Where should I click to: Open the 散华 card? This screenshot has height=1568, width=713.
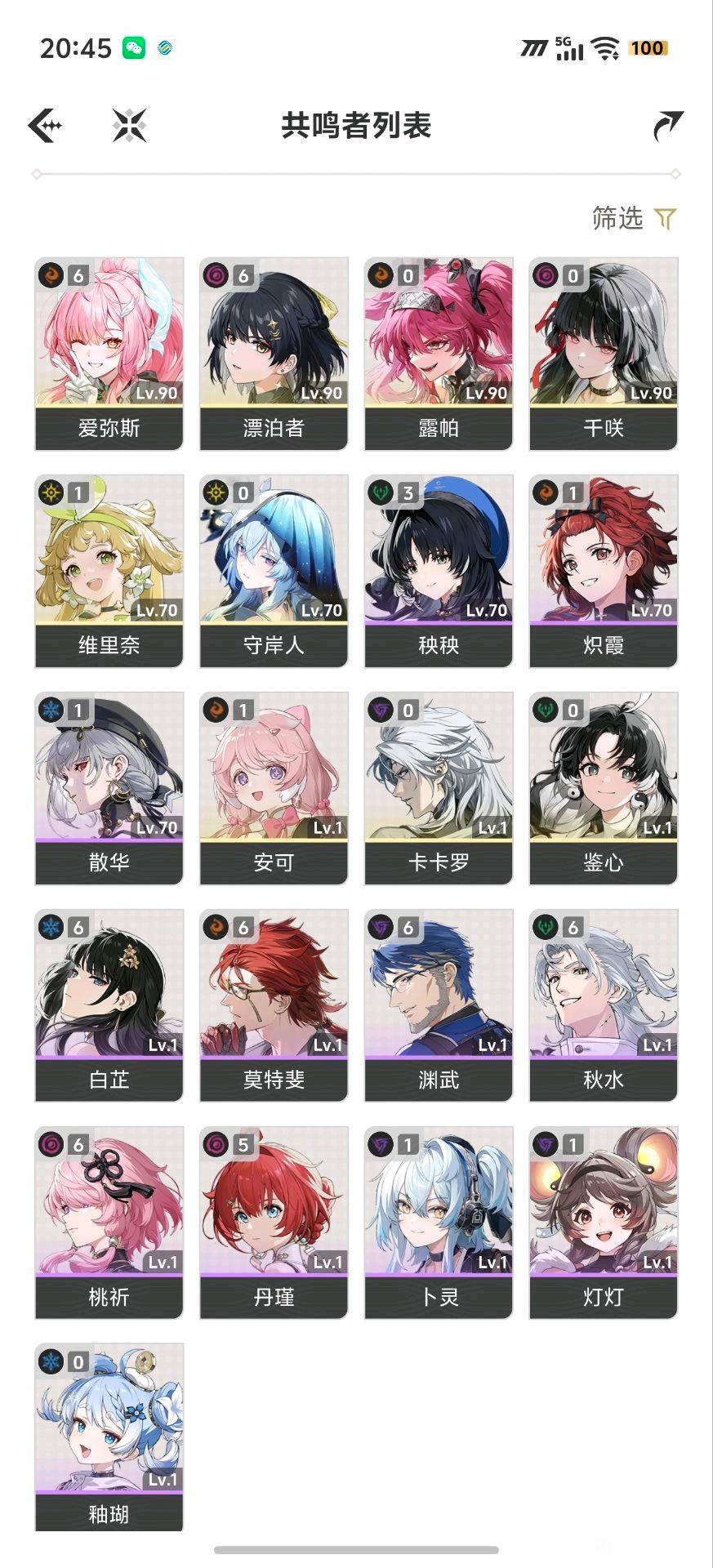click(x=109, y=788)
